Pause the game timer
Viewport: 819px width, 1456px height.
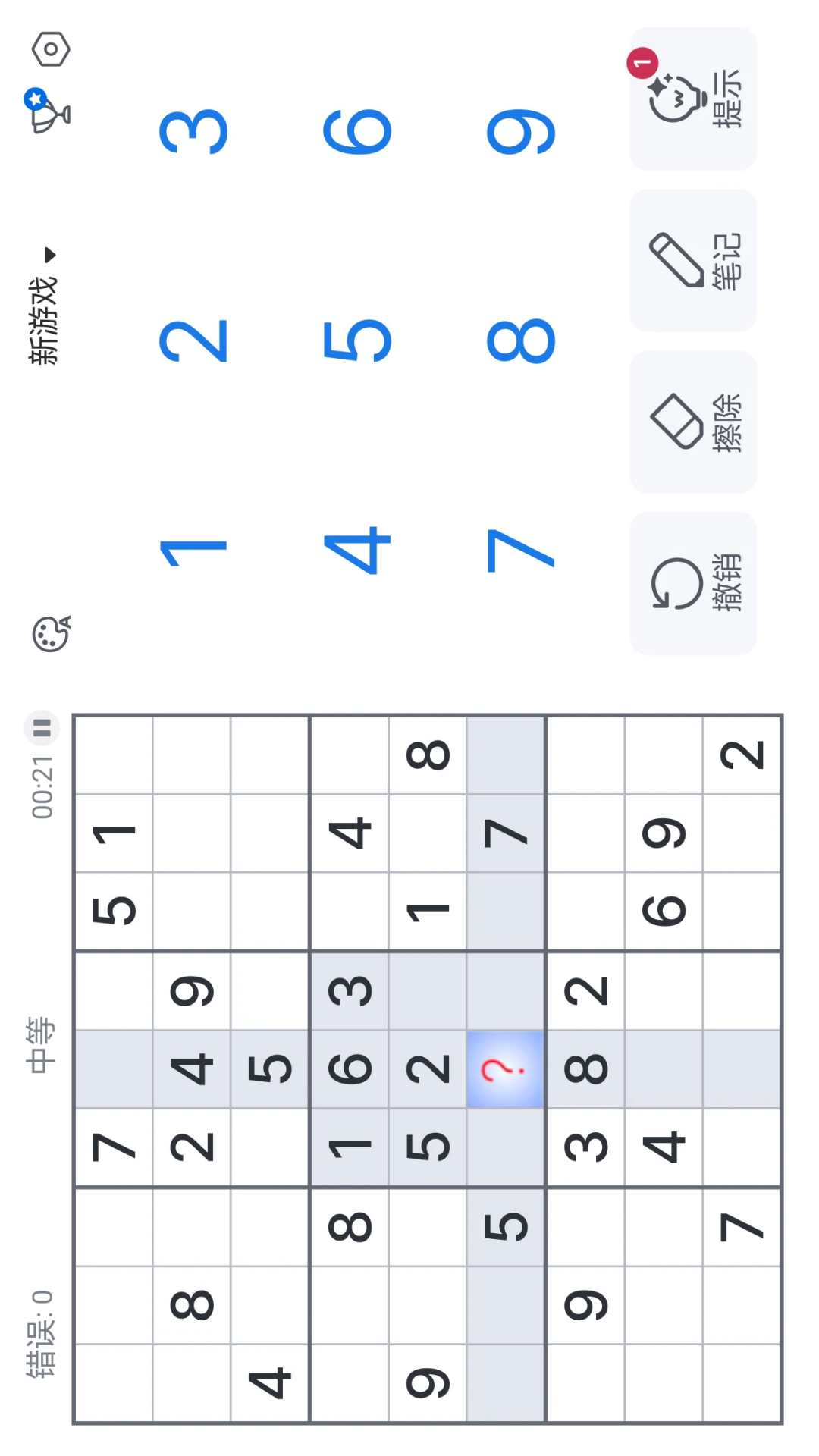point(42,728)
